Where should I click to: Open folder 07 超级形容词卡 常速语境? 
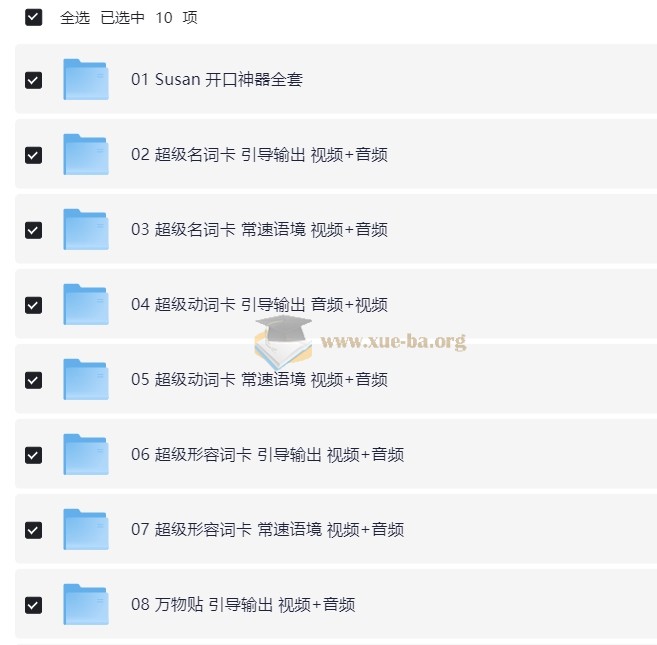266,530
